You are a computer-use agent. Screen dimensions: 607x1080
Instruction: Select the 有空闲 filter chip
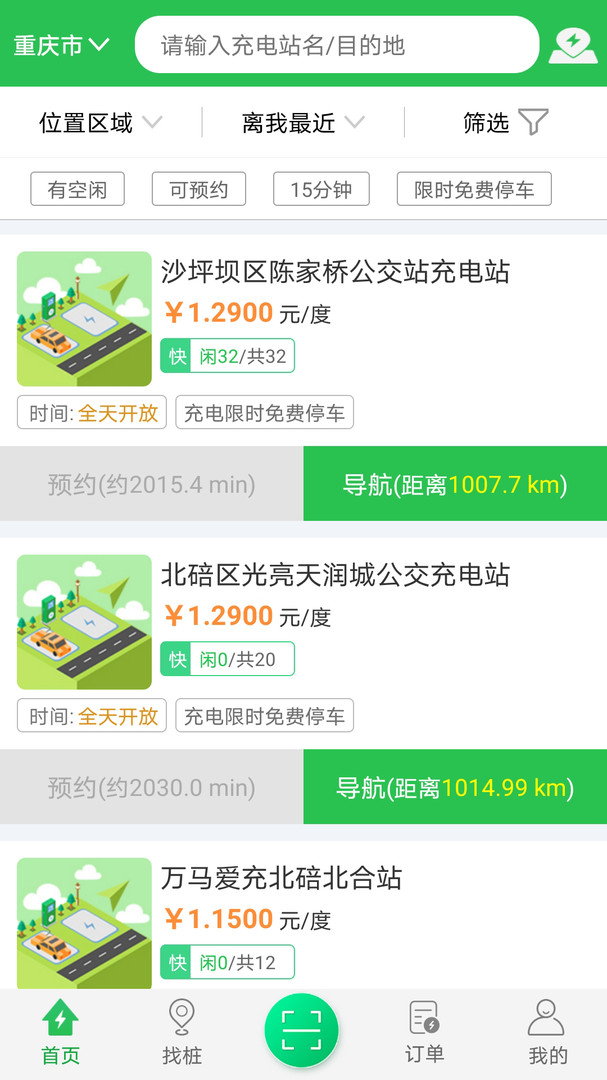point(77,189)
